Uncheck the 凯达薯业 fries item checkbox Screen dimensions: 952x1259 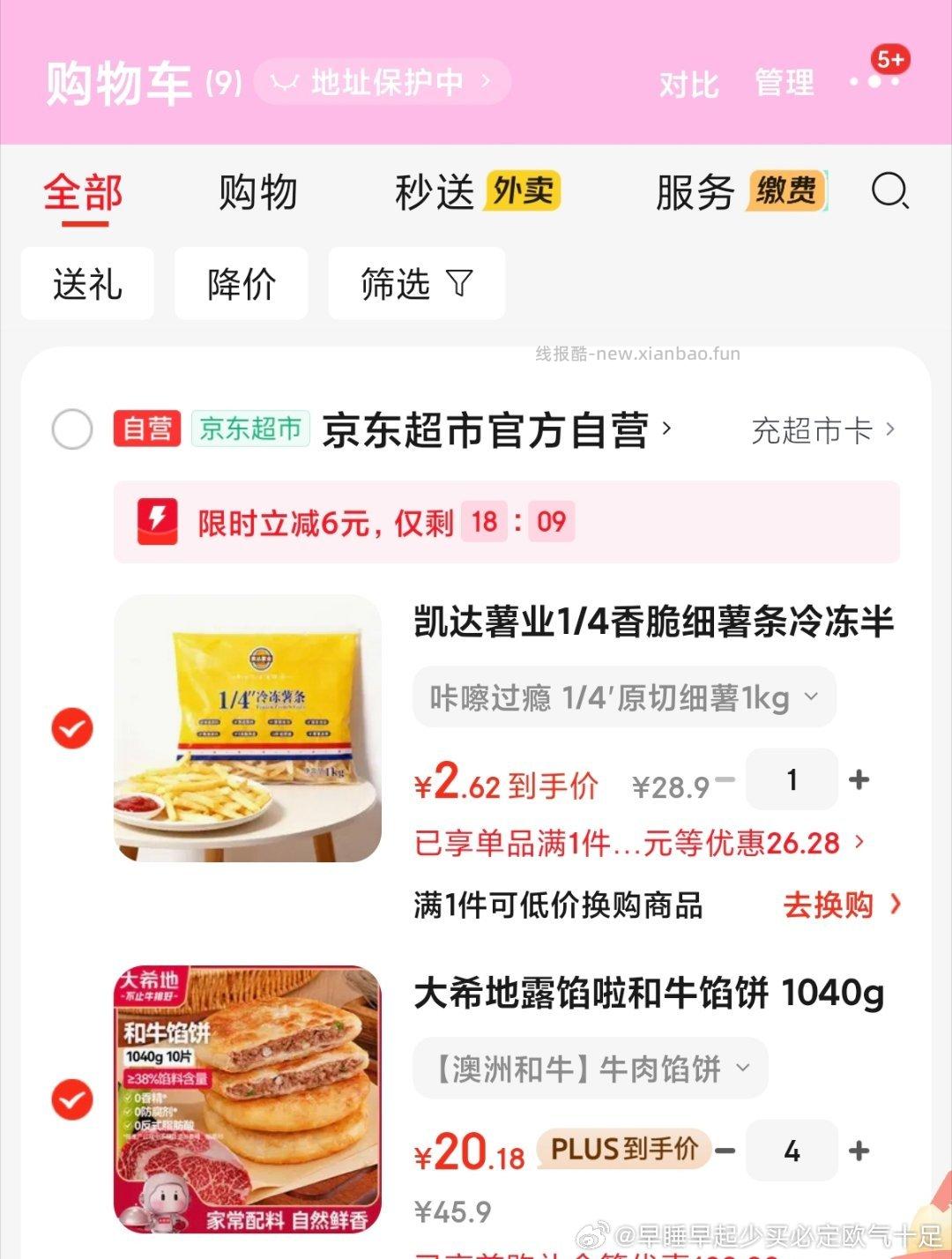71,729
